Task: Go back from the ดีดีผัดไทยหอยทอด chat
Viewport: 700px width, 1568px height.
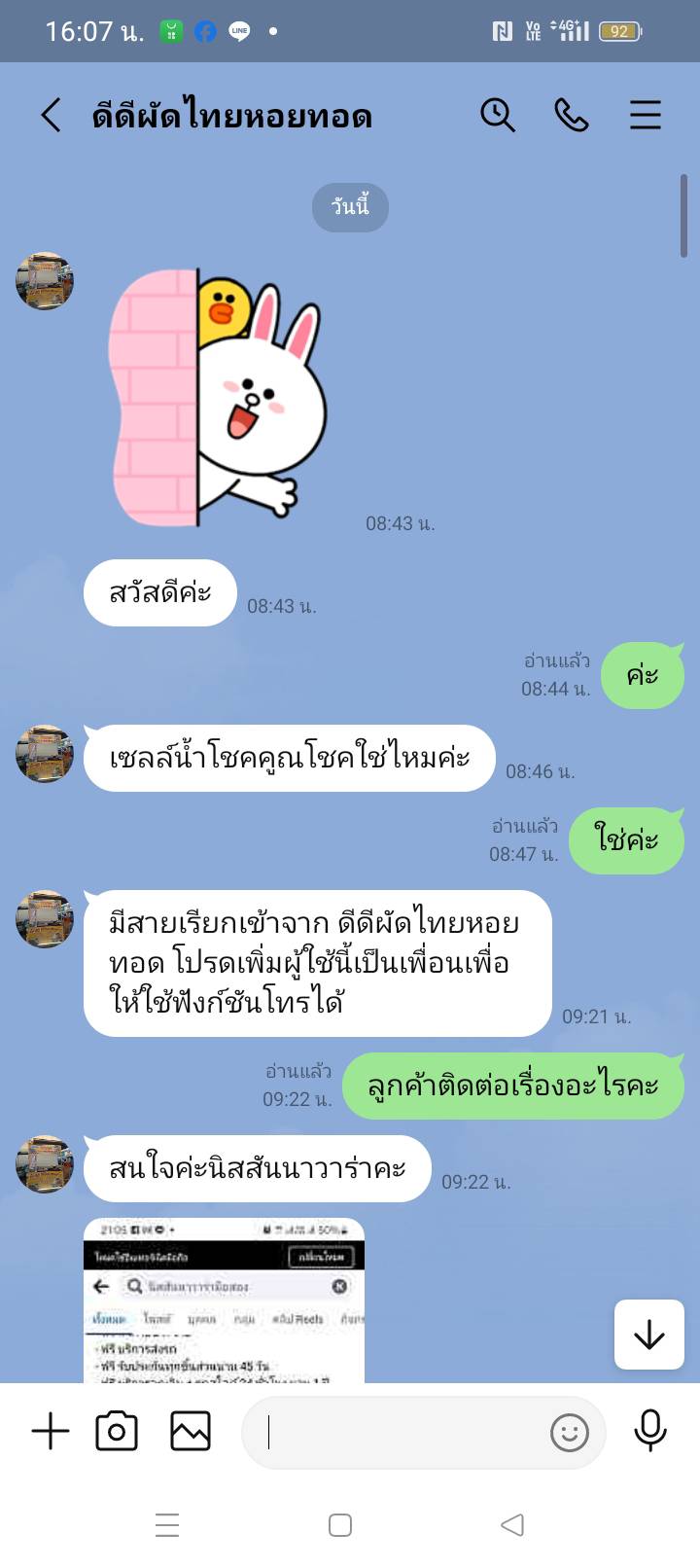Action: [51, 115]
